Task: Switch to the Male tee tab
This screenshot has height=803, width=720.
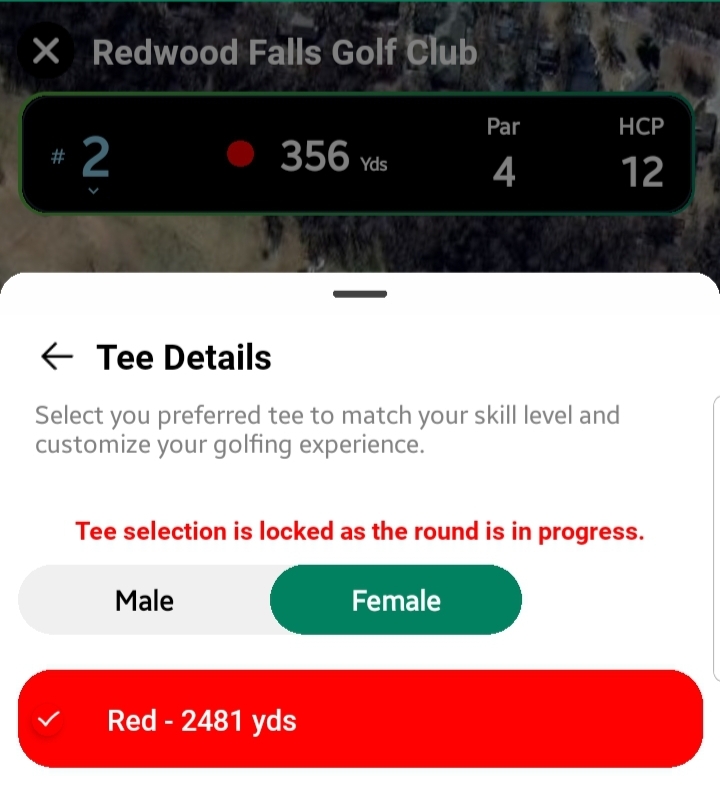Action: [x=144, y=600]
